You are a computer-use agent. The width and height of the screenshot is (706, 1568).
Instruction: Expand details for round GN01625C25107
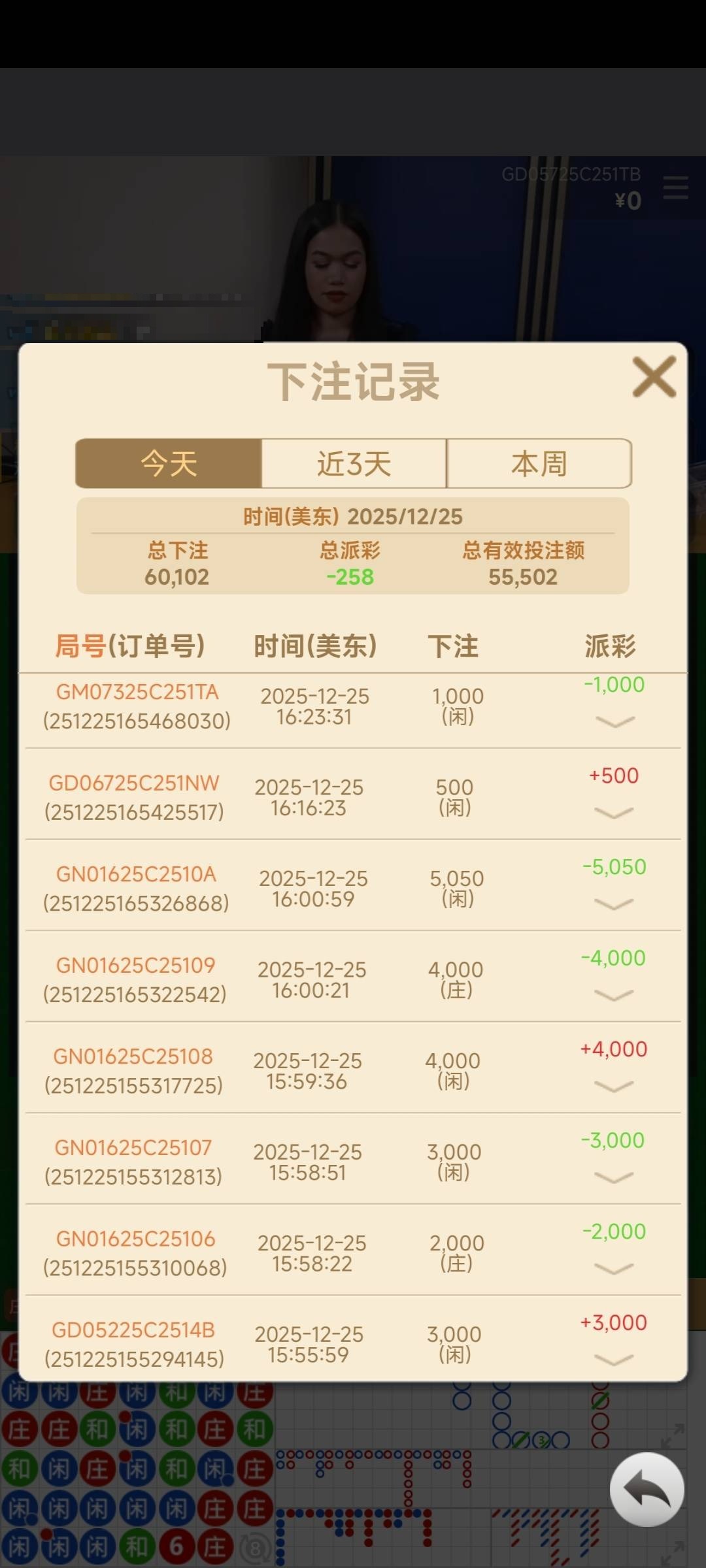point(614,1177)
